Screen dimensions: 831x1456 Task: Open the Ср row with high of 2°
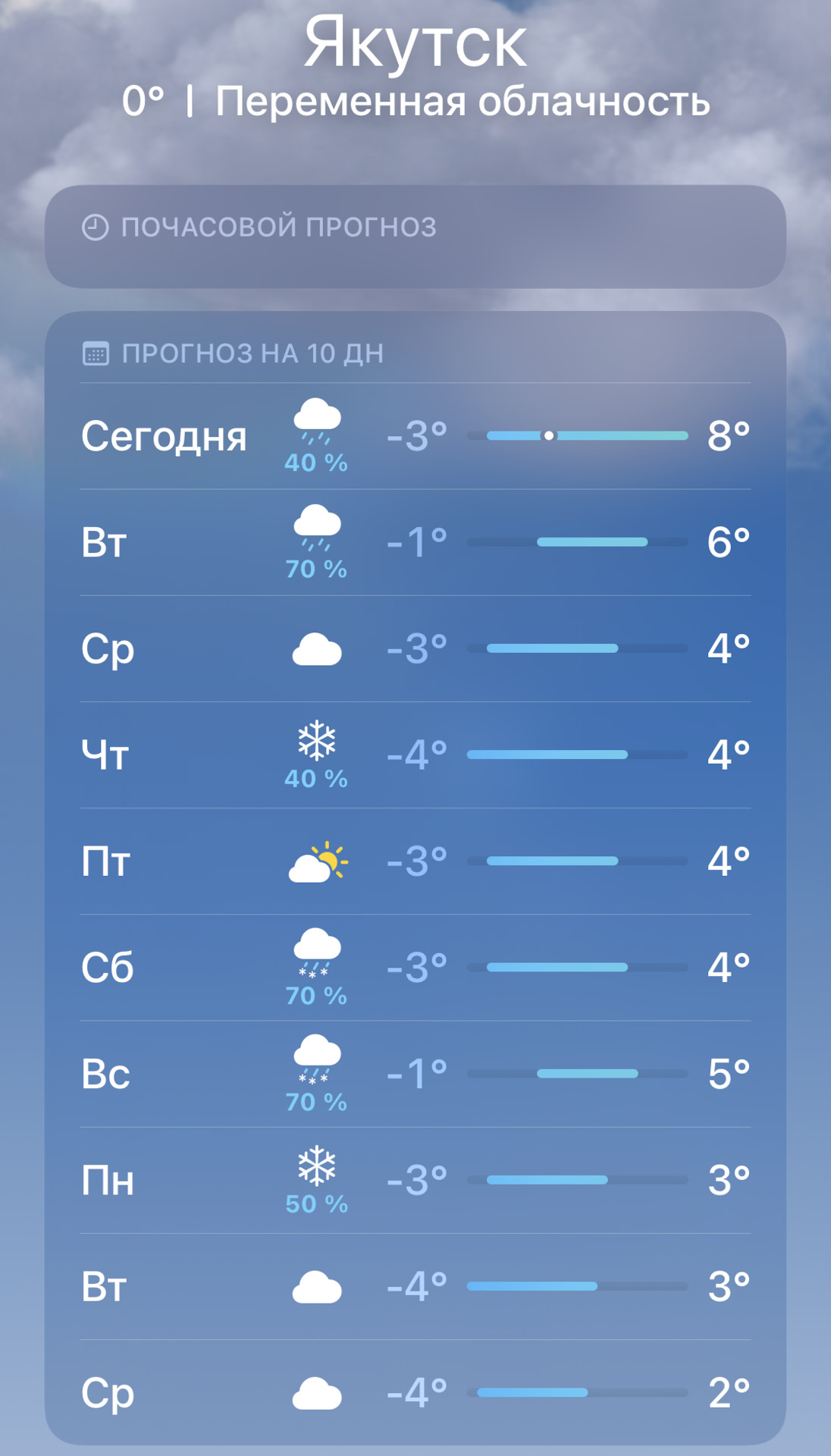415,1392
